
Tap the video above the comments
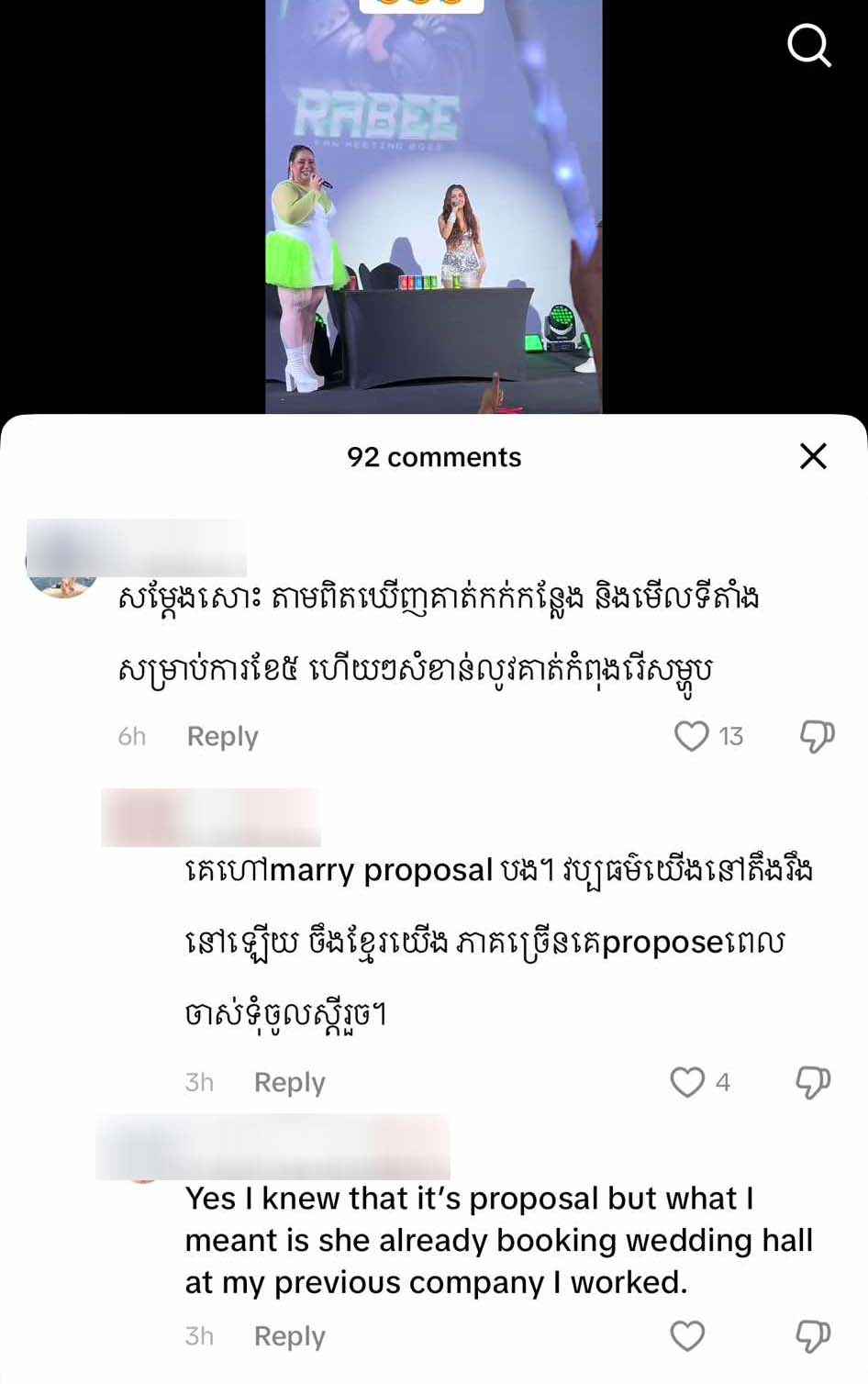click(433, 206)
